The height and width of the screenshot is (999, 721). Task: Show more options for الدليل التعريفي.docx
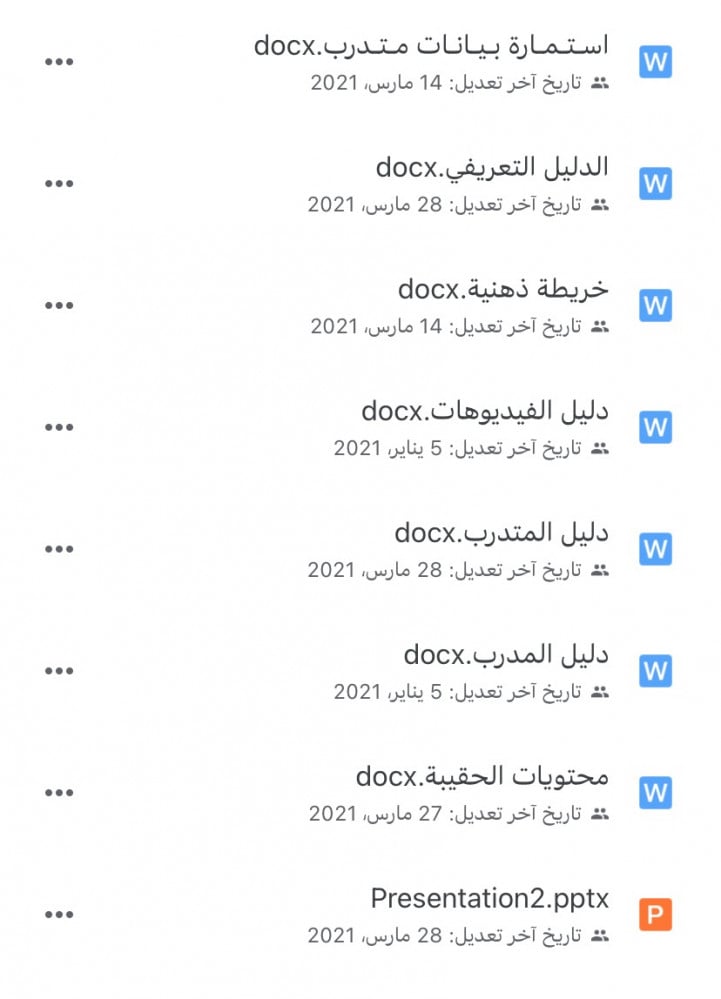pos(59,183)
